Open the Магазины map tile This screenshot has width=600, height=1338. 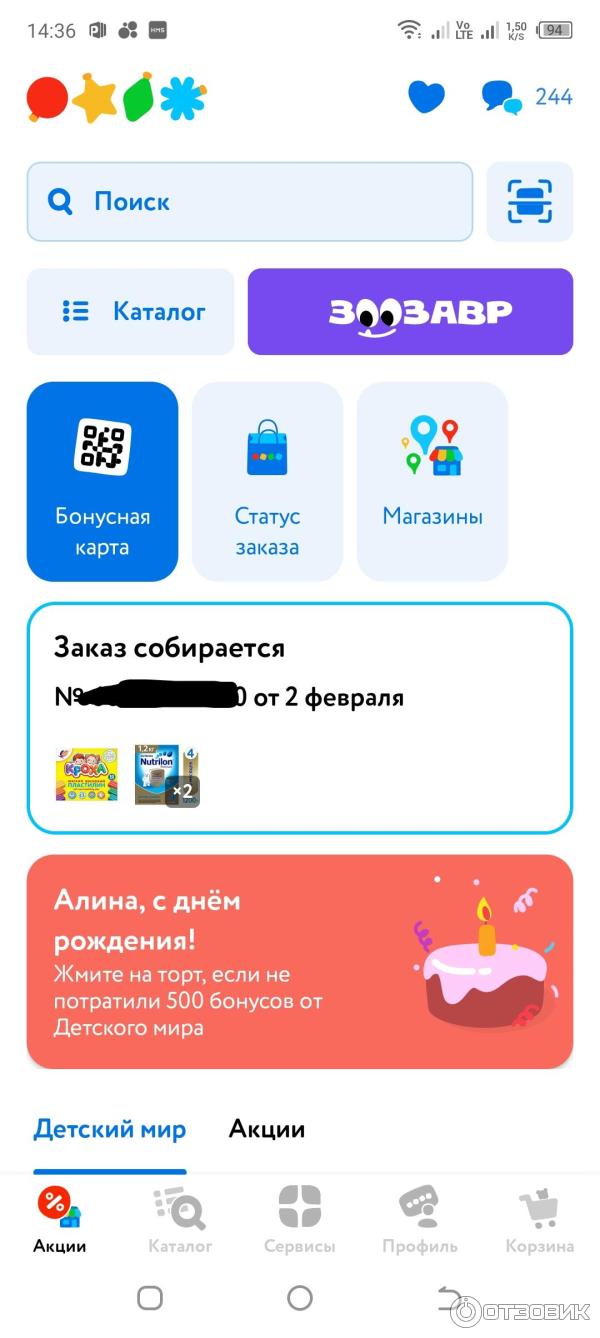(432, 481)
